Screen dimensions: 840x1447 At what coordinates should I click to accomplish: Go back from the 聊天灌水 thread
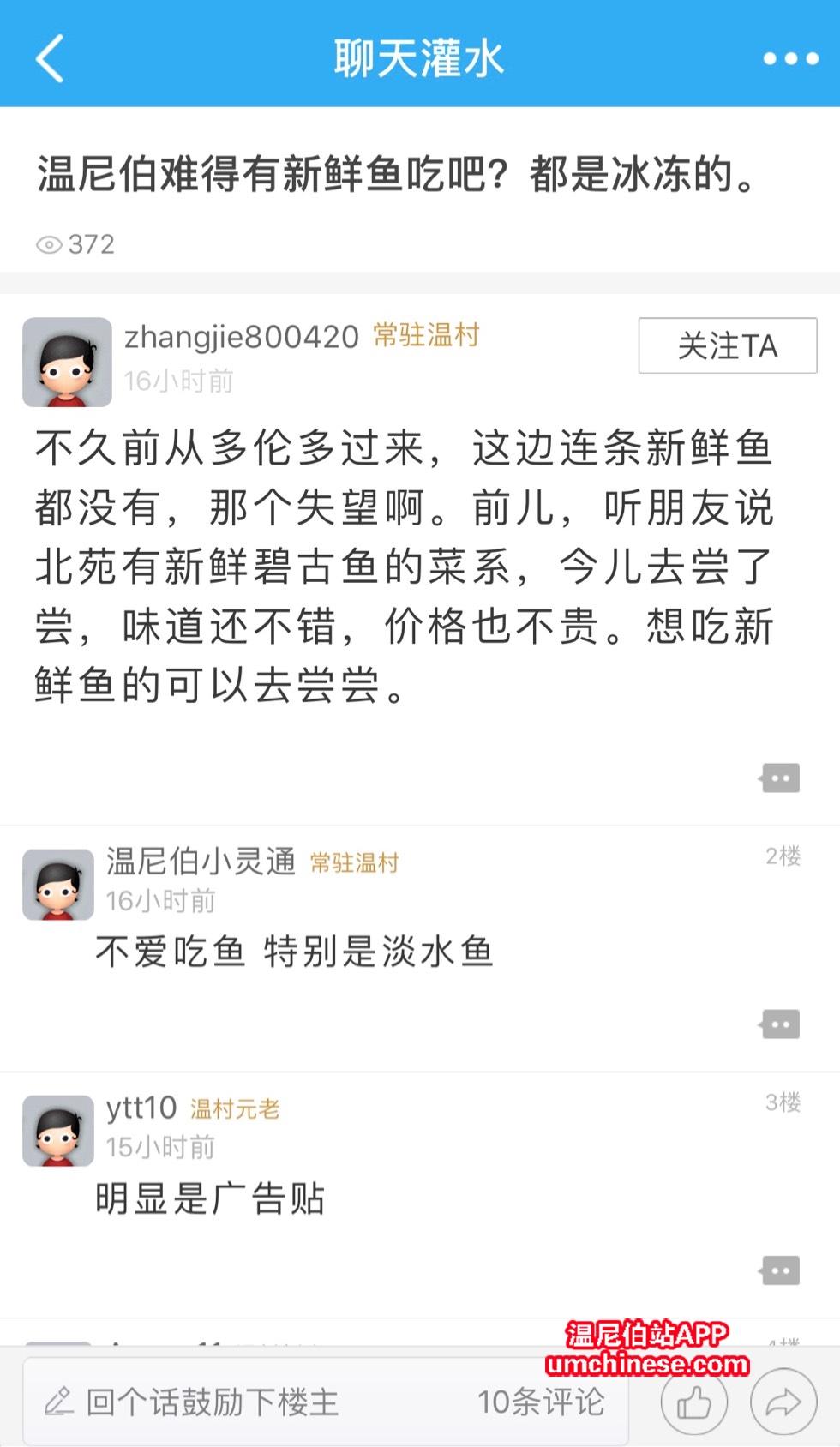coord(50,58)
